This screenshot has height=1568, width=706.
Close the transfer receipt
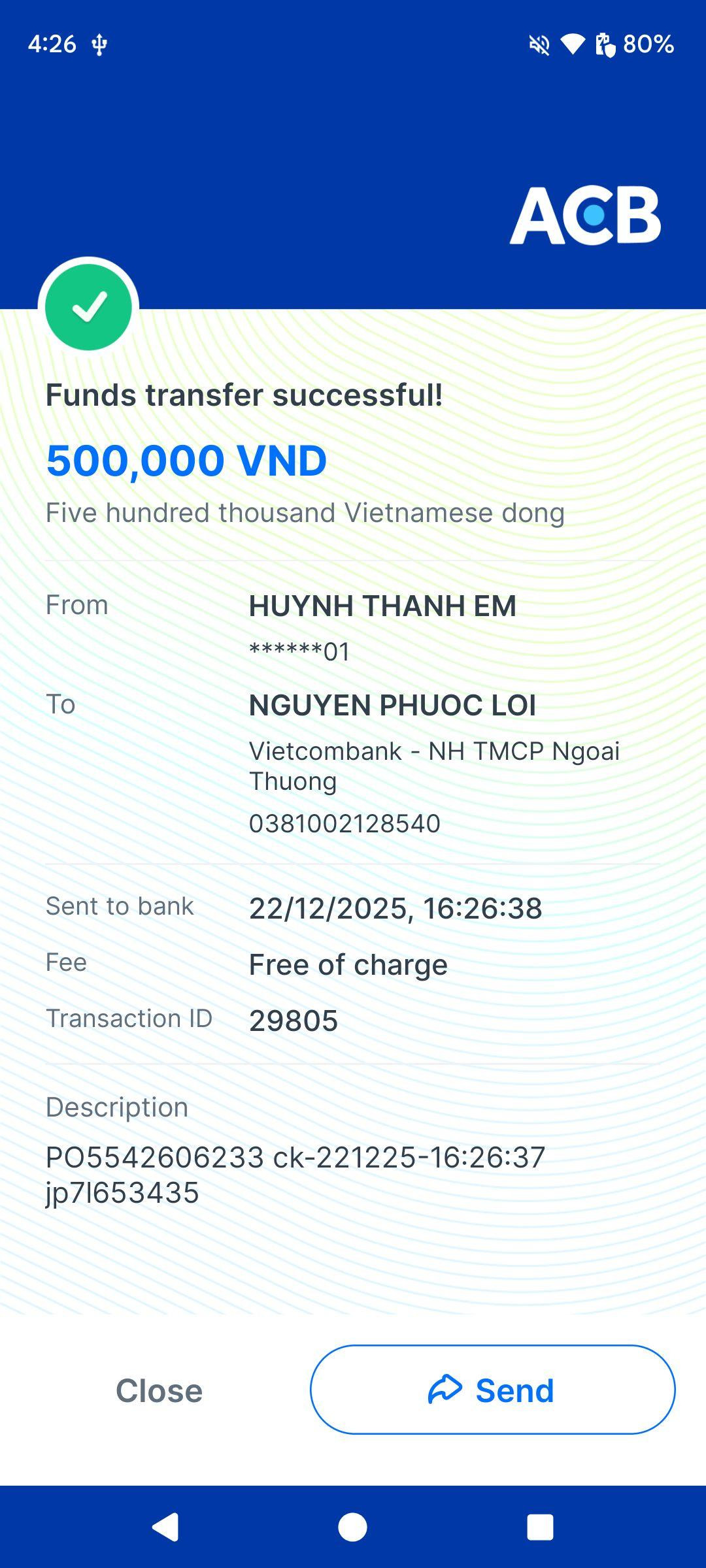159,1390
